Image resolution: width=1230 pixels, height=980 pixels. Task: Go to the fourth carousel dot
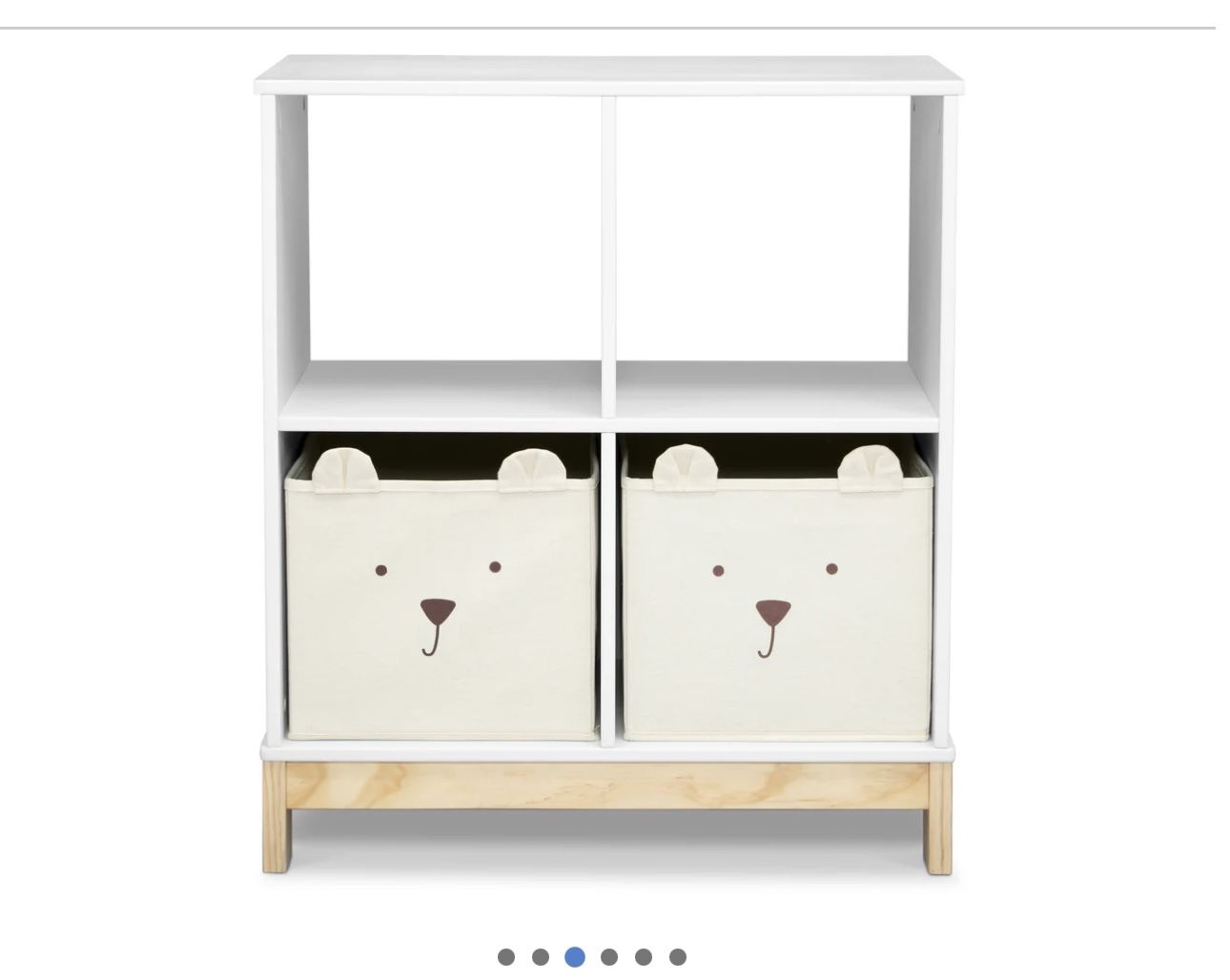(x=609, y=956)
